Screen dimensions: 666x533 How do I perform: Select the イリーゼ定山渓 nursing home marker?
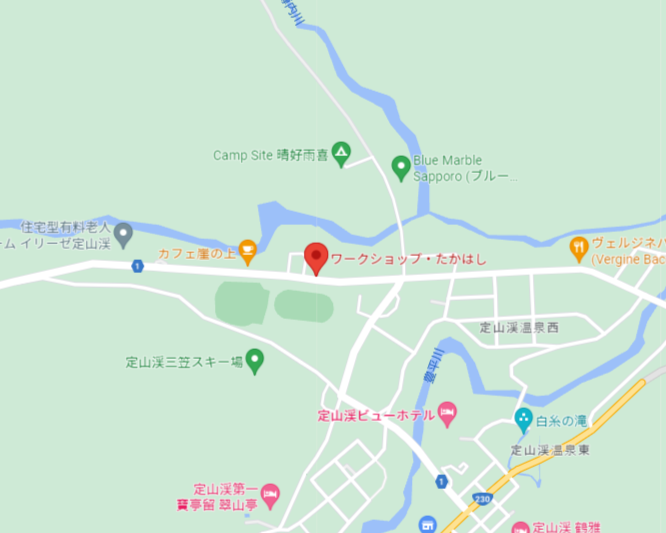point(123,235)
